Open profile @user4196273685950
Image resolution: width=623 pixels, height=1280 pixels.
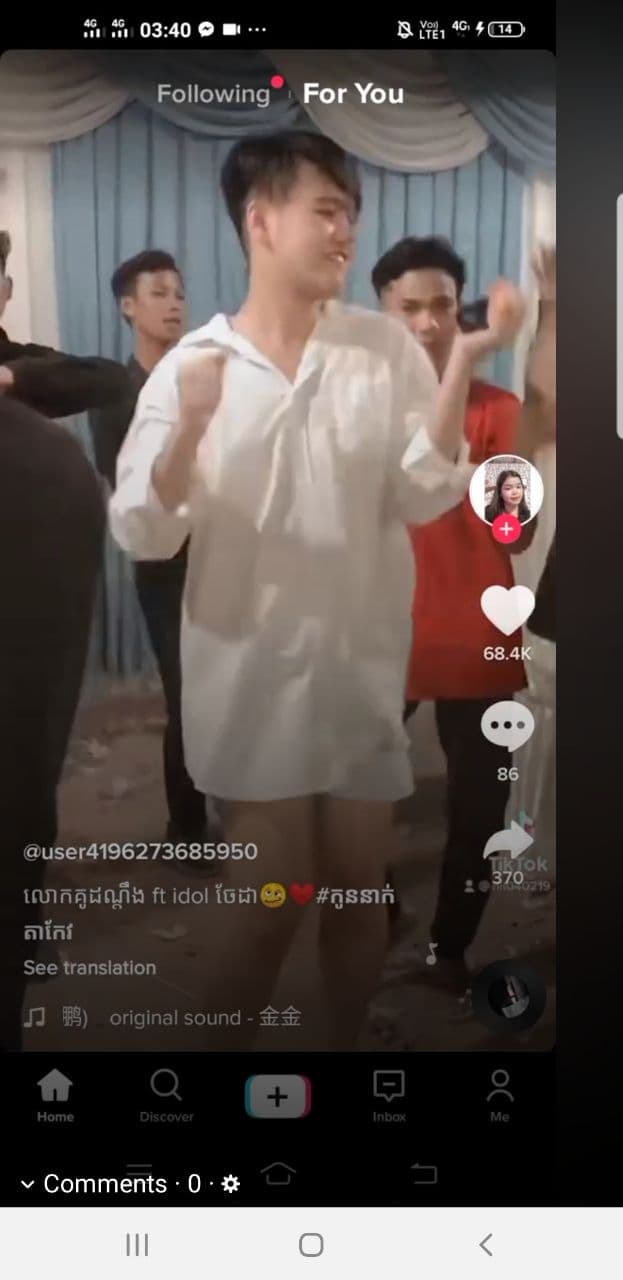coord(140,852)
